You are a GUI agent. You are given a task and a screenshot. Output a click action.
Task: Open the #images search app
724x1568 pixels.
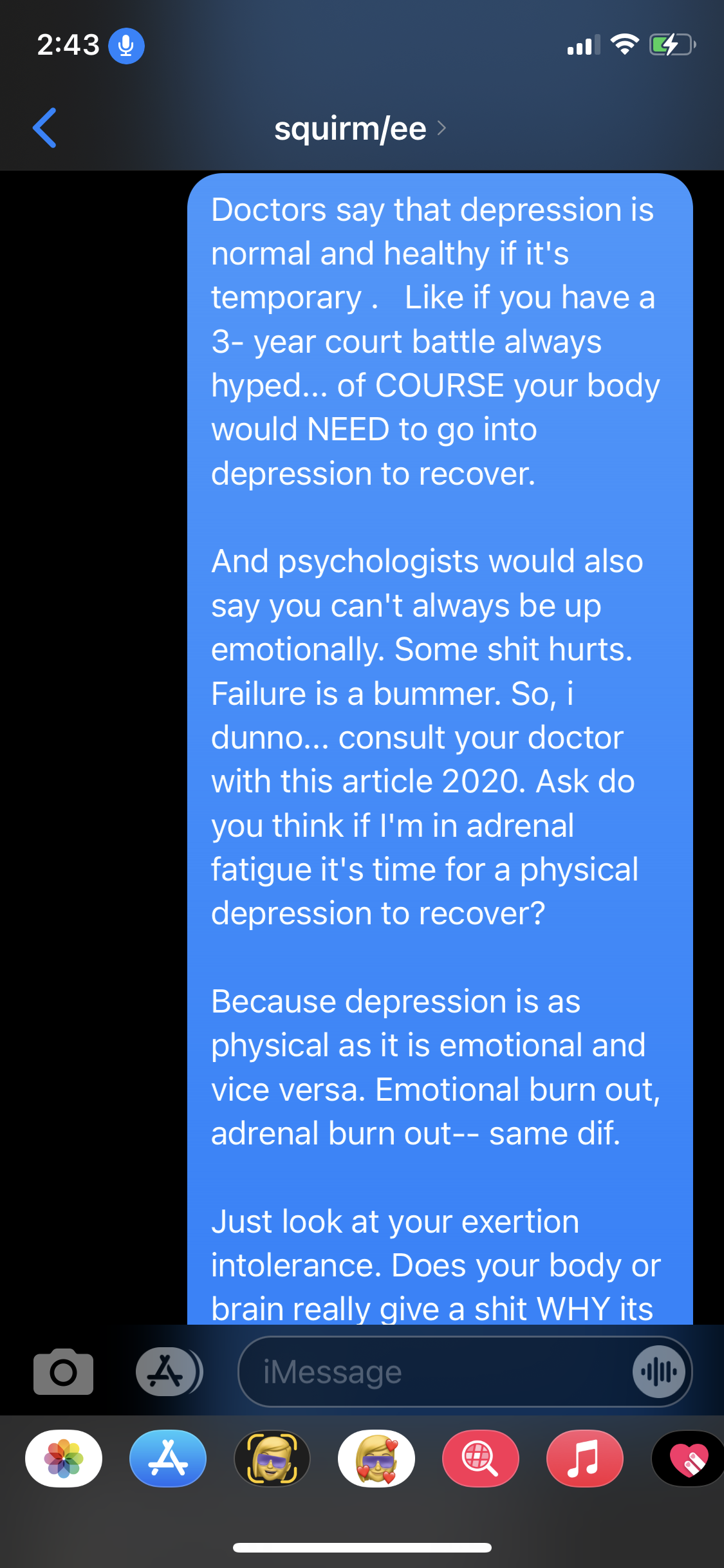click(x=481, y=1458)
